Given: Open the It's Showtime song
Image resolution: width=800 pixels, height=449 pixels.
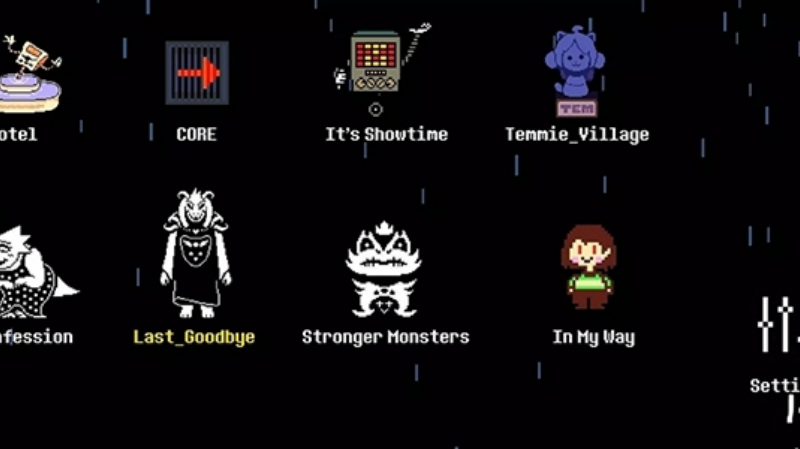Looking at the screenshot, I should tap(384, 70).
